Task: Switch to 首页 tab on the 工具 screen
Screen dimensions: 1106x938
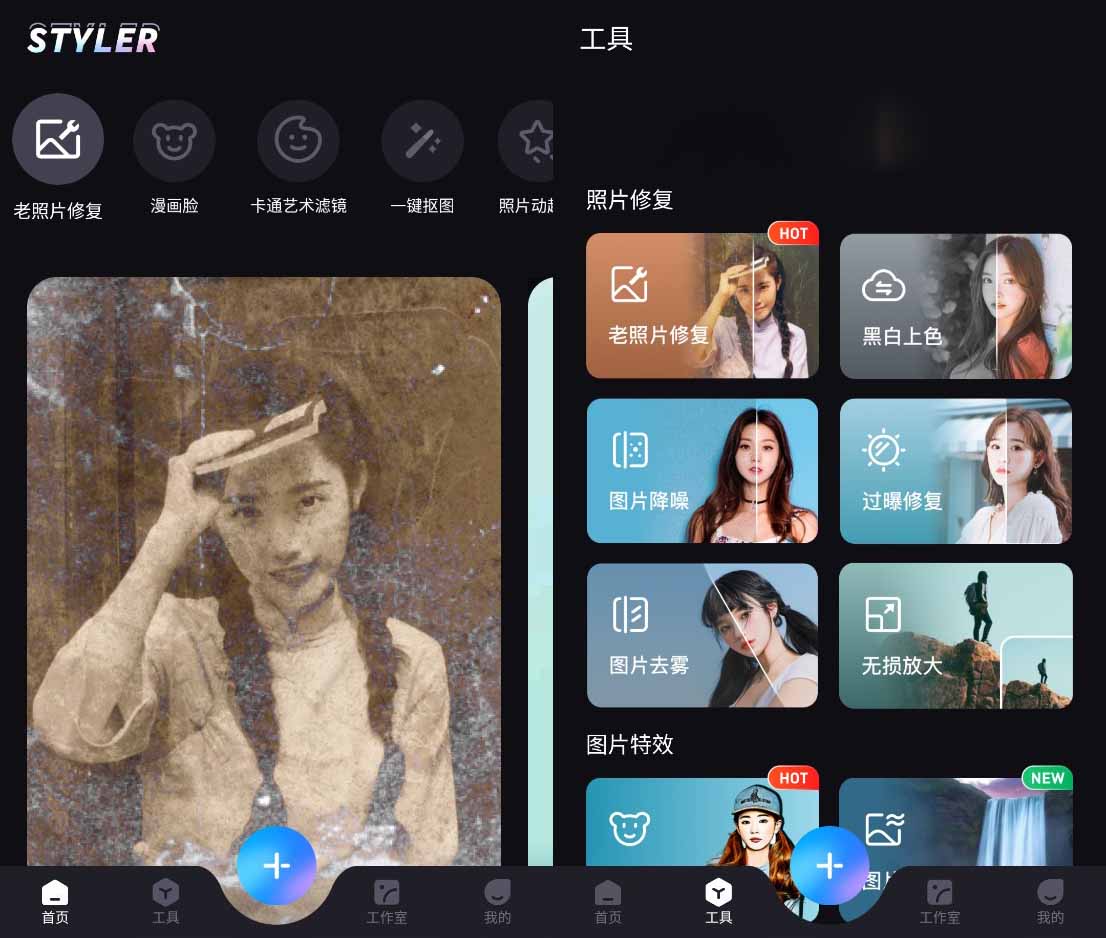Action: pyautogui.click(x=608, y=901)
